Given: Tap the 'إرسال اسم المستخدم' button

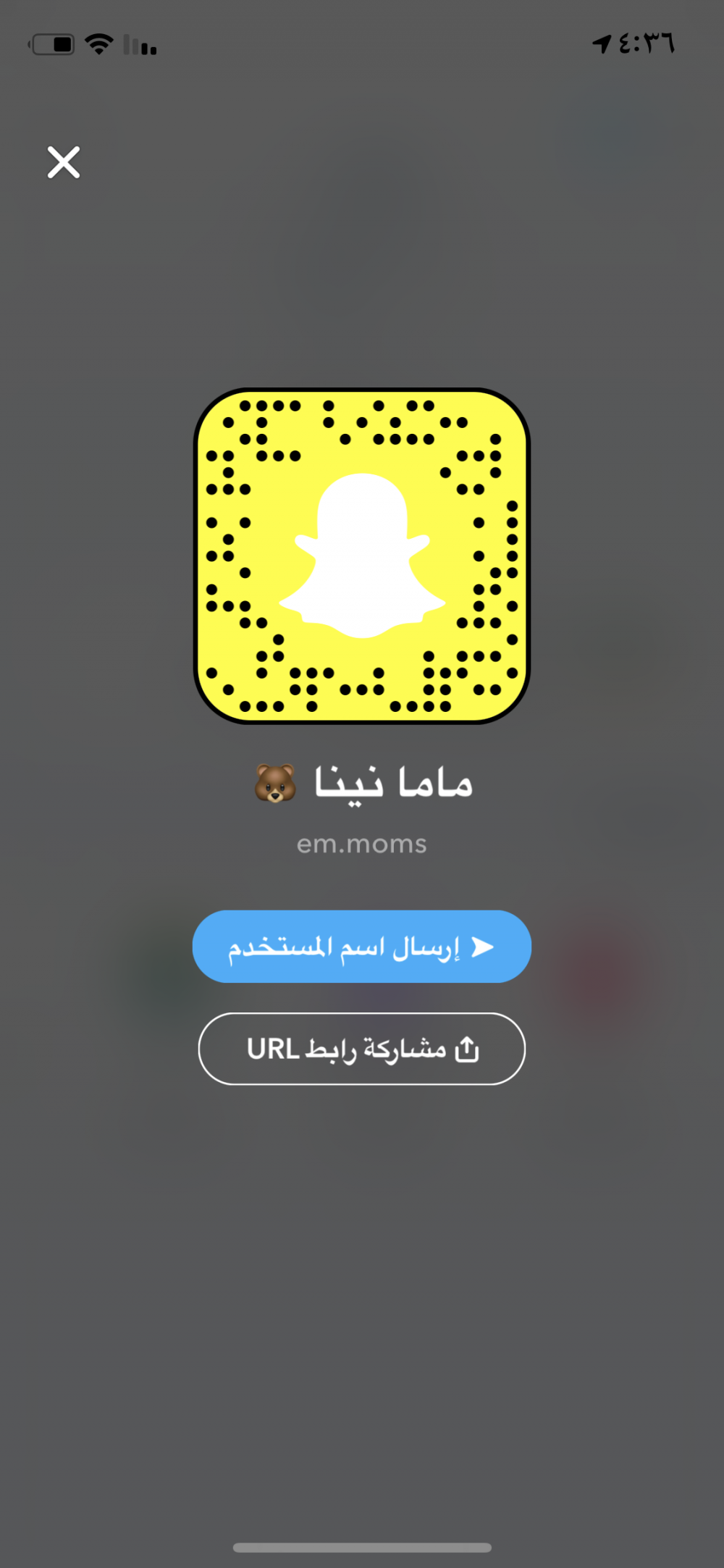Looking at the screenshot, I should coord(362,947).
